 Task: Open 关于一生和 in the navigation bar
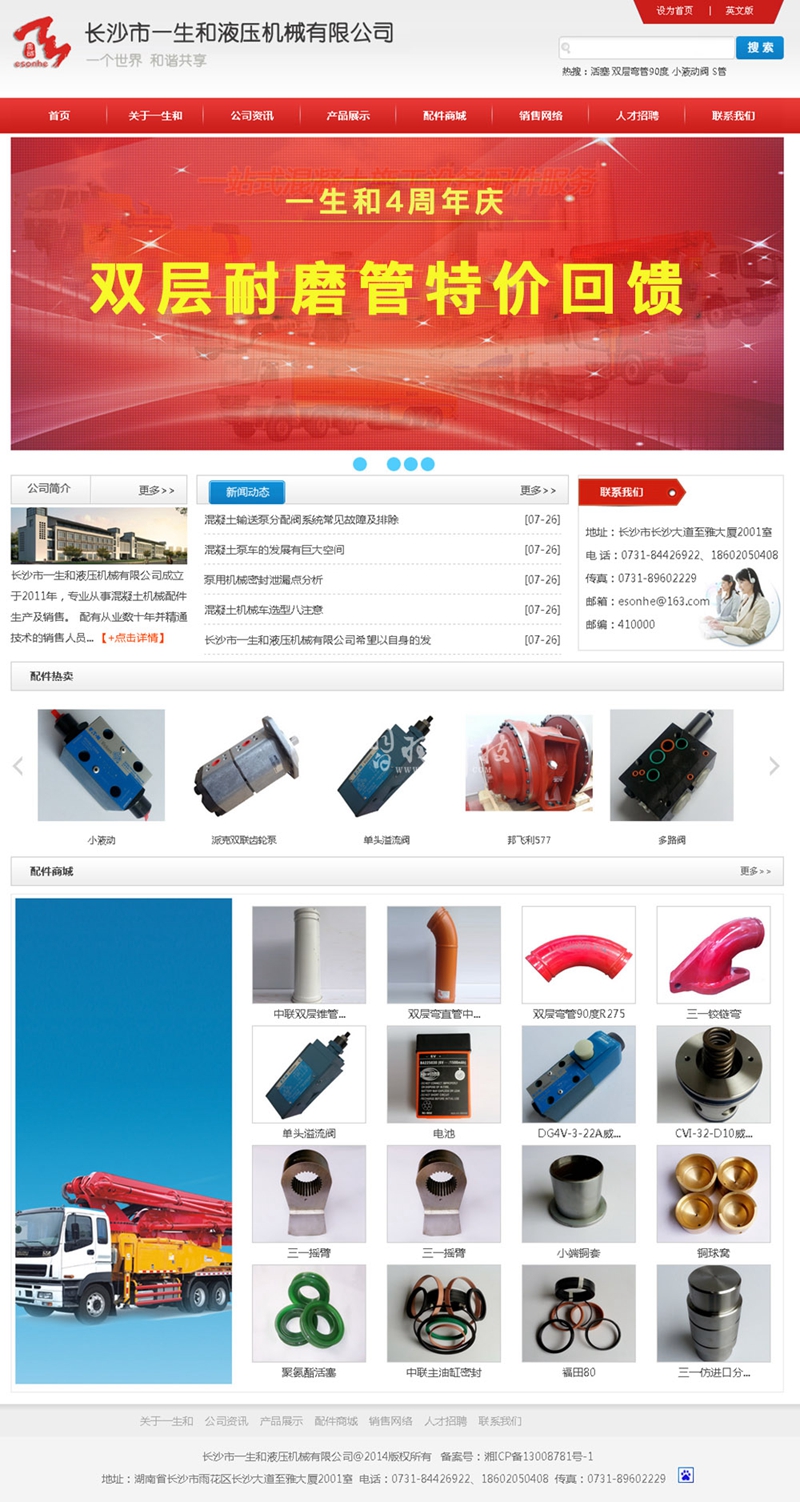[x=155, y=116]
